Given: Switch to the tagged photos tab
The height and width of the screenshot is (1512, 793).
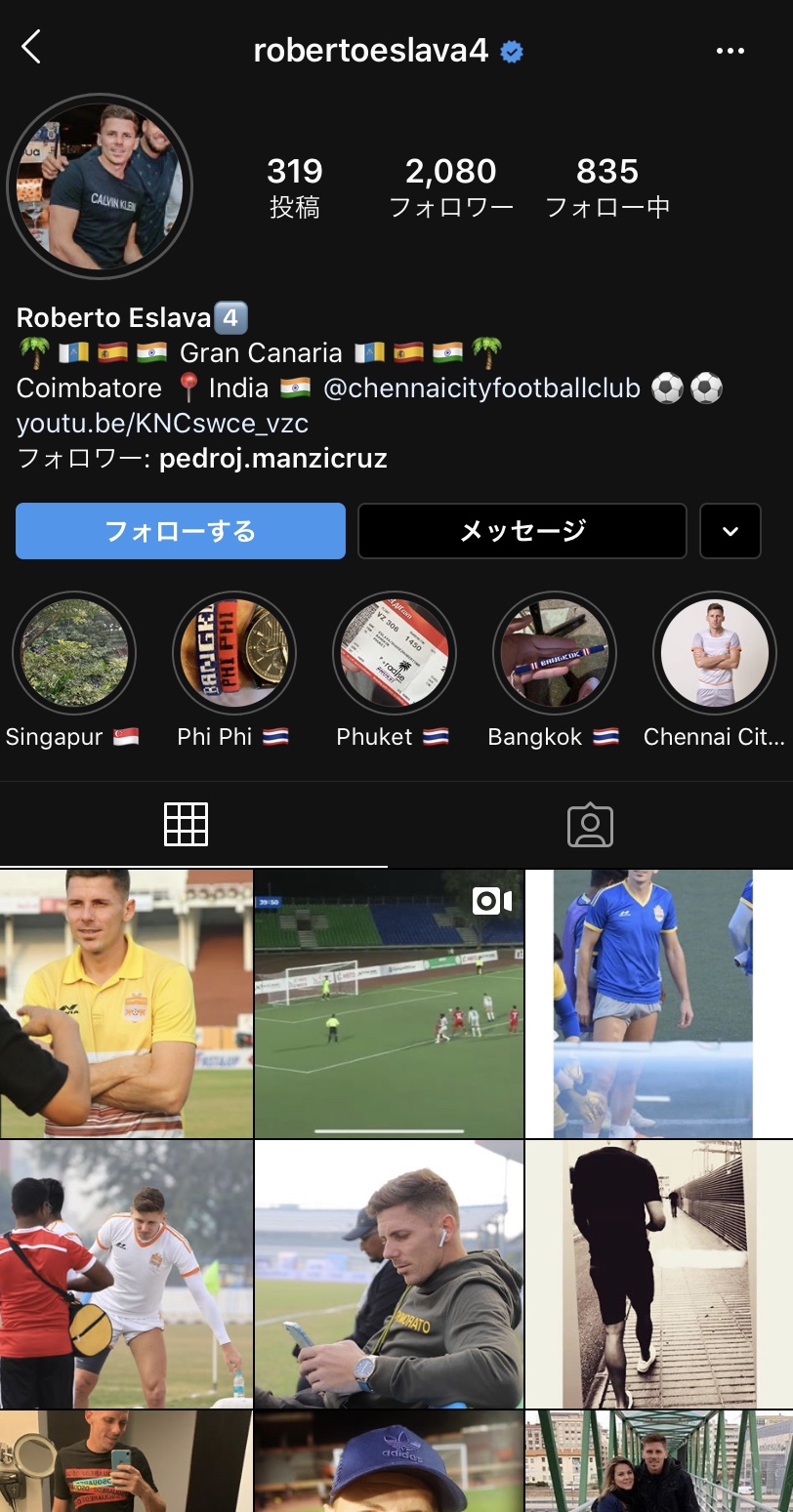Looking at the screenshot, I should tap(590, 825).
